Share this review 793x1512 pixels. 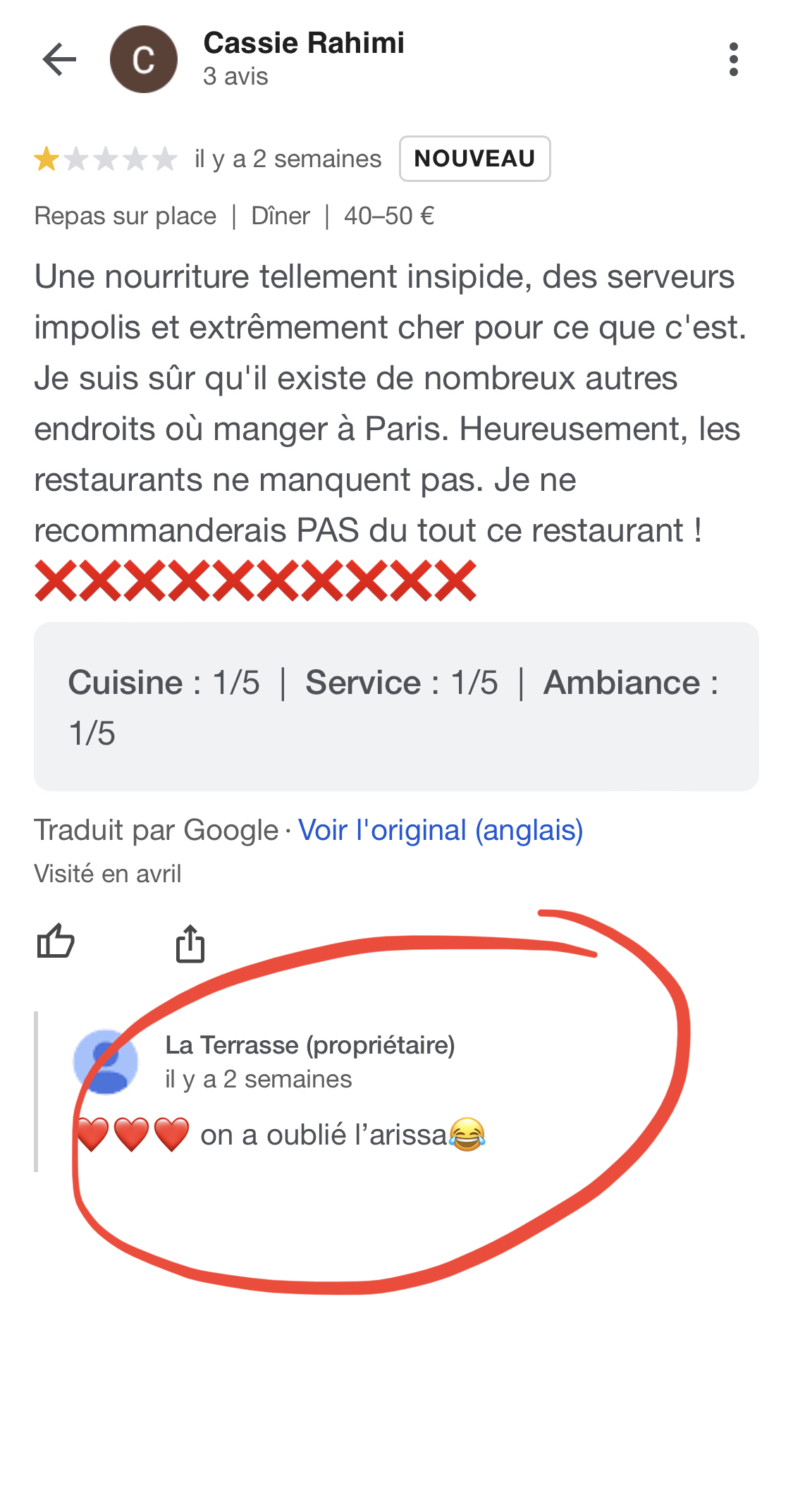tap(190, 943)
